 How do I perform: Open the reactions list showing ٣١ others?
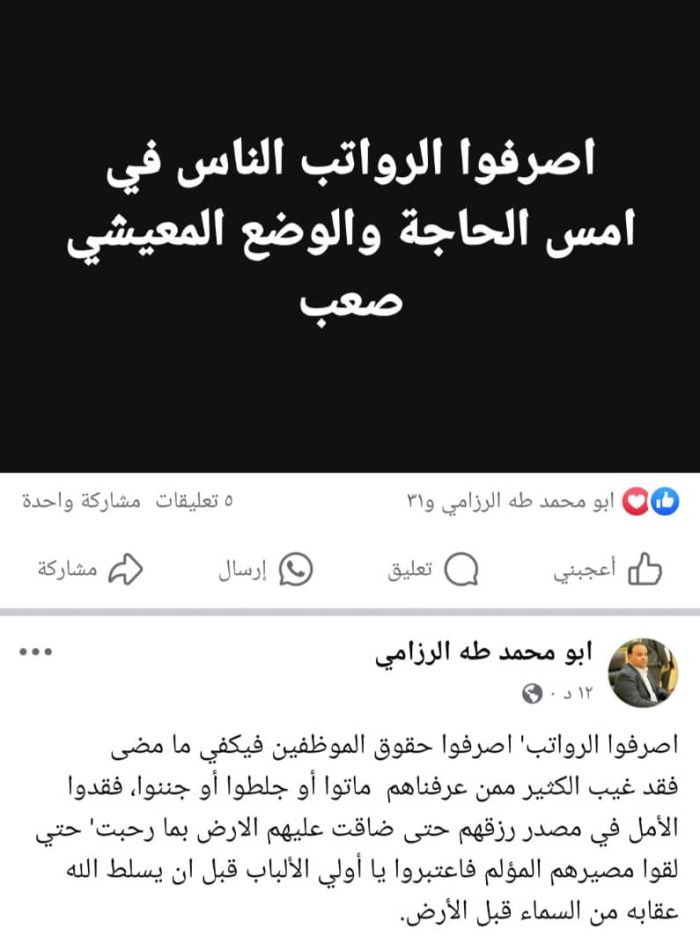click(x=540, y=501)
